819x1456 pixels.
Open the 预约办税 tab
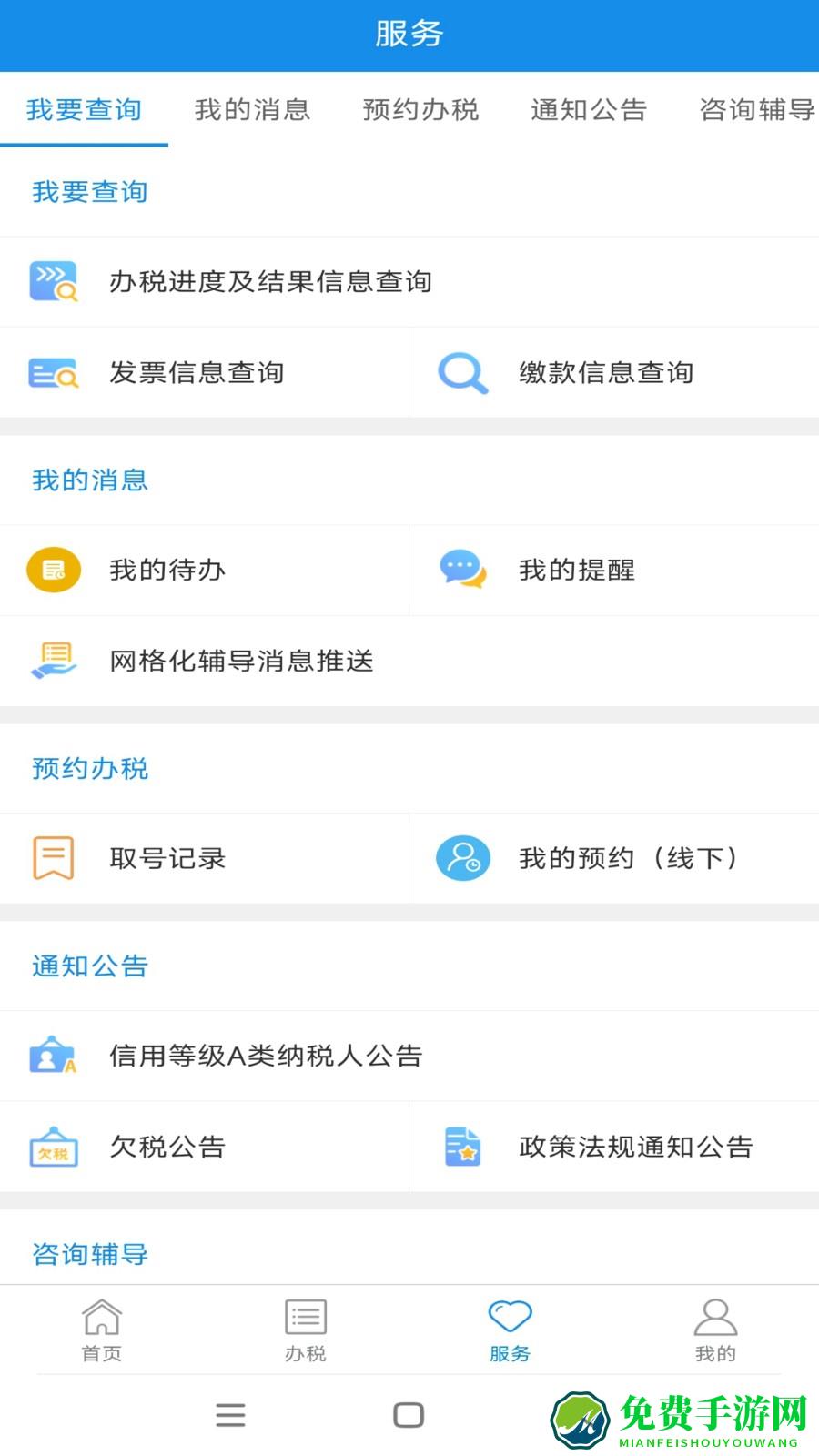tap(420, 110)
